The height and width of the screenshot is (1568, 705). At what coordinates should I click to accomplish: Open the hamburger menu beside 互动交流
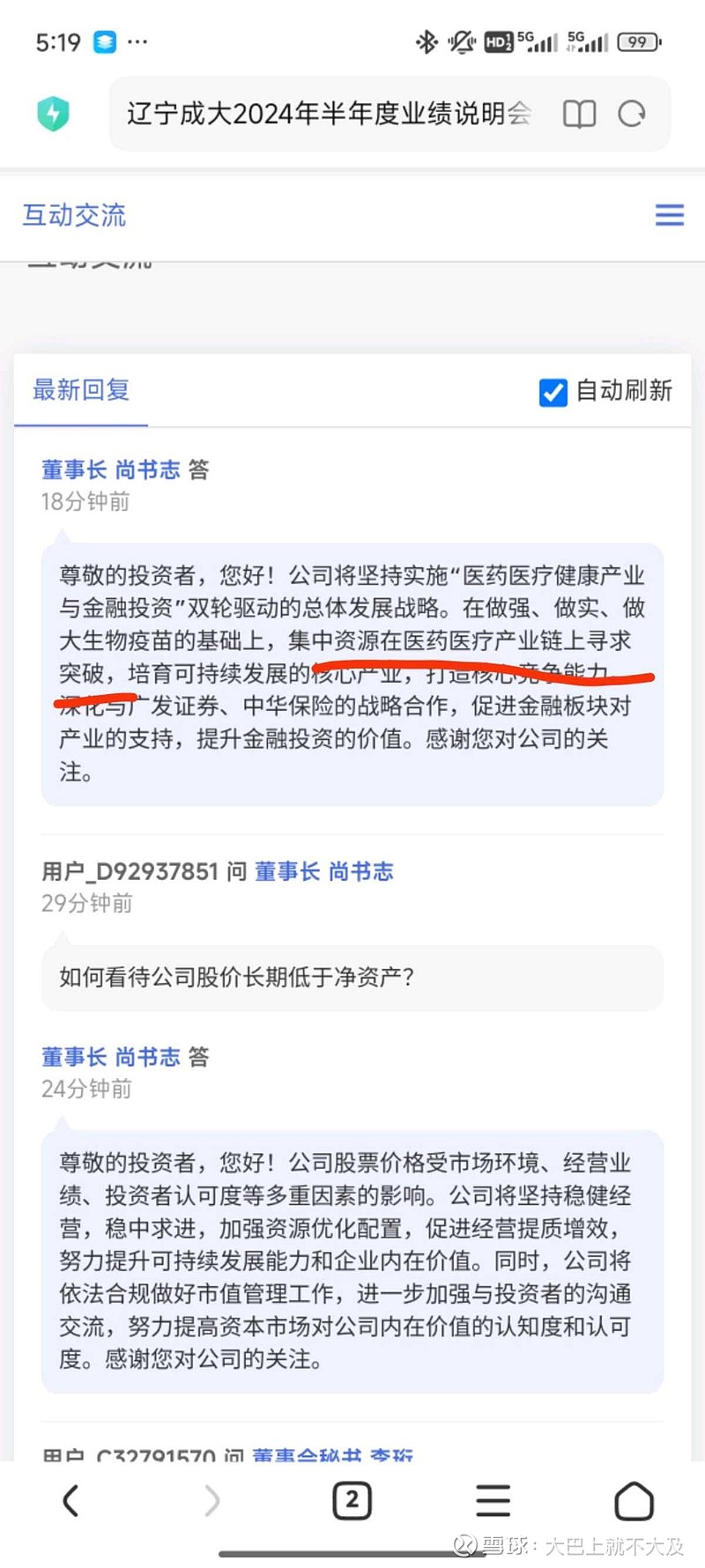pyautogui.click(x=670, y=215)
